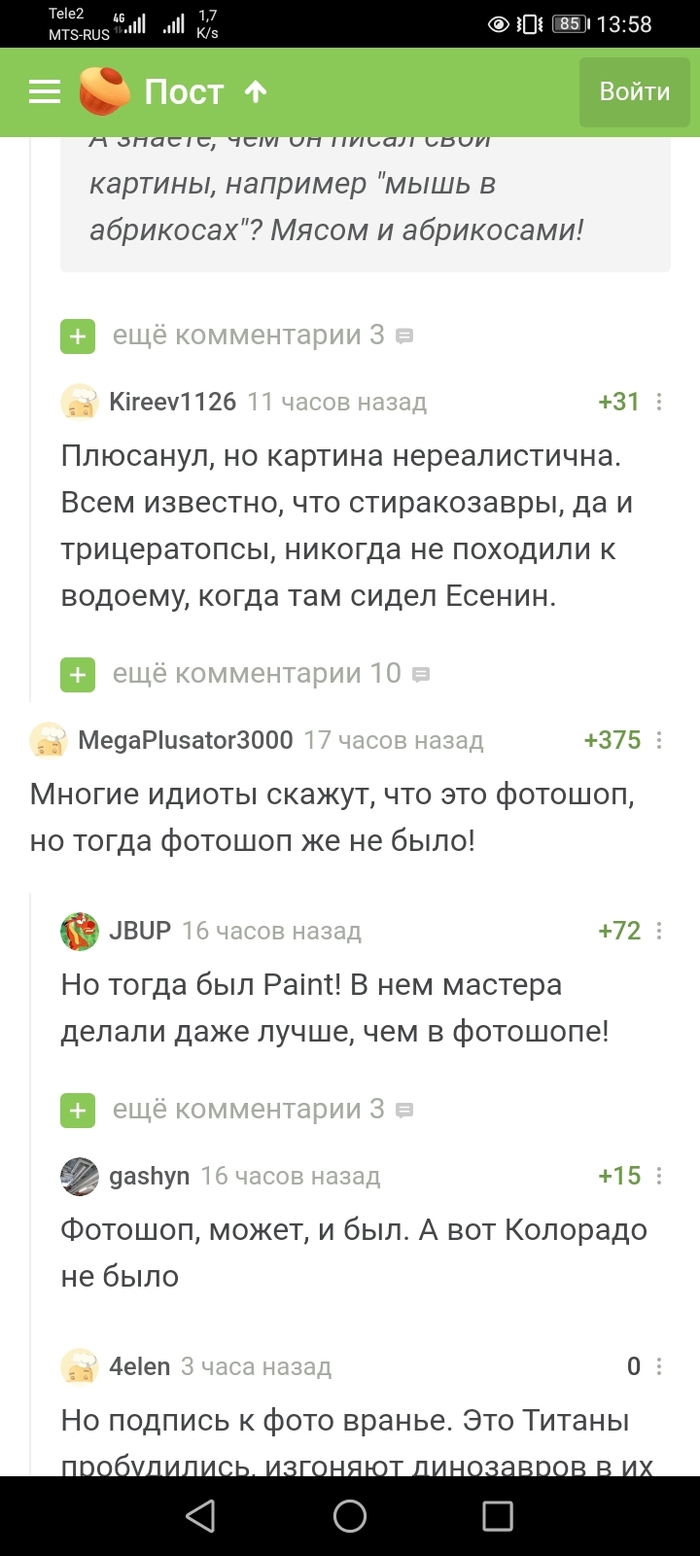Open MegaPlusator3000's profile
Viewport: 700px width, 1556px height.
pyautogui.click(x=185, y=740)
